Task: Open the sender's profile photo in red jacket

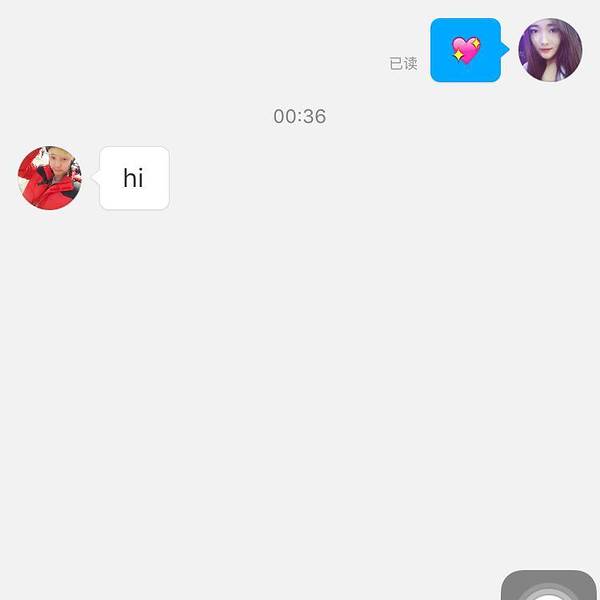Action: (50, 178)
